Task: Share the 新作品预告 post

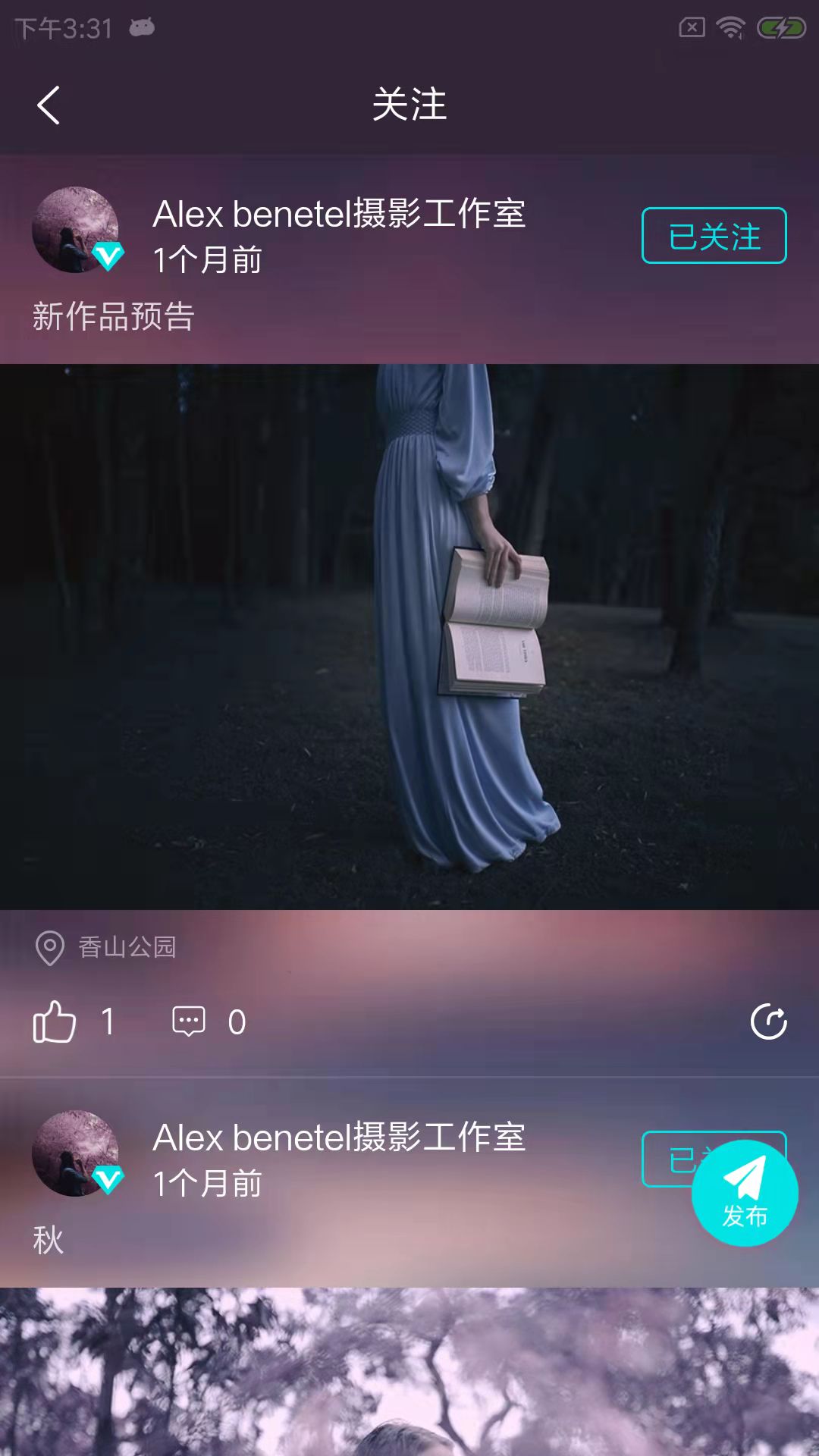Action: pyautogui.click(x=768, y=1021)
